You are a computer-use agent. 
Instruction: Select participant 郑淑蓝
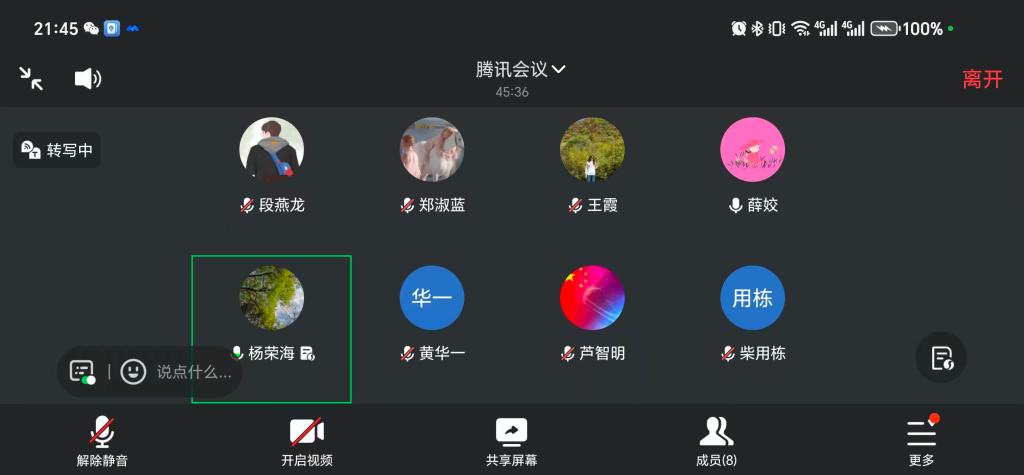[432, 150]
